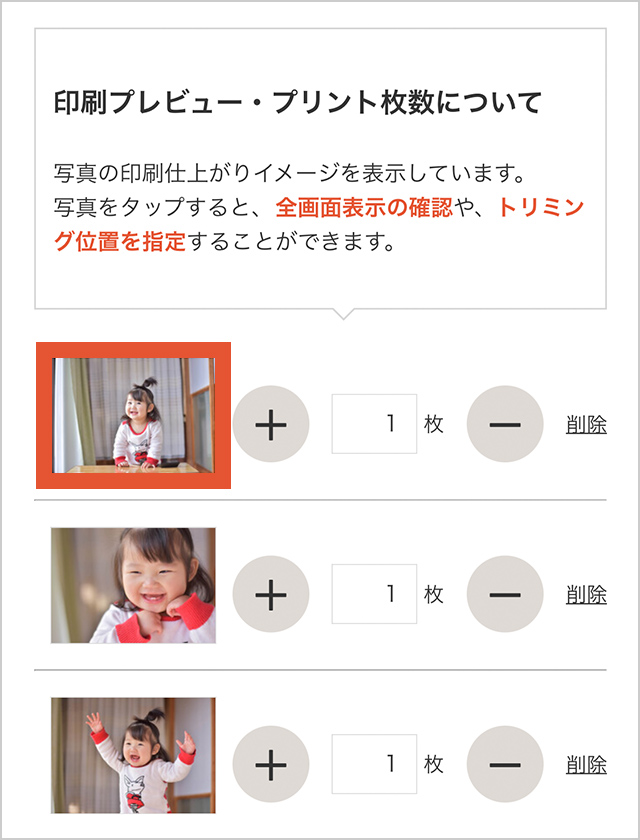This screenshot has width=640, height=840.
Task: Decrease copies for the girl-on-table photo
Action: coord(505,424)
